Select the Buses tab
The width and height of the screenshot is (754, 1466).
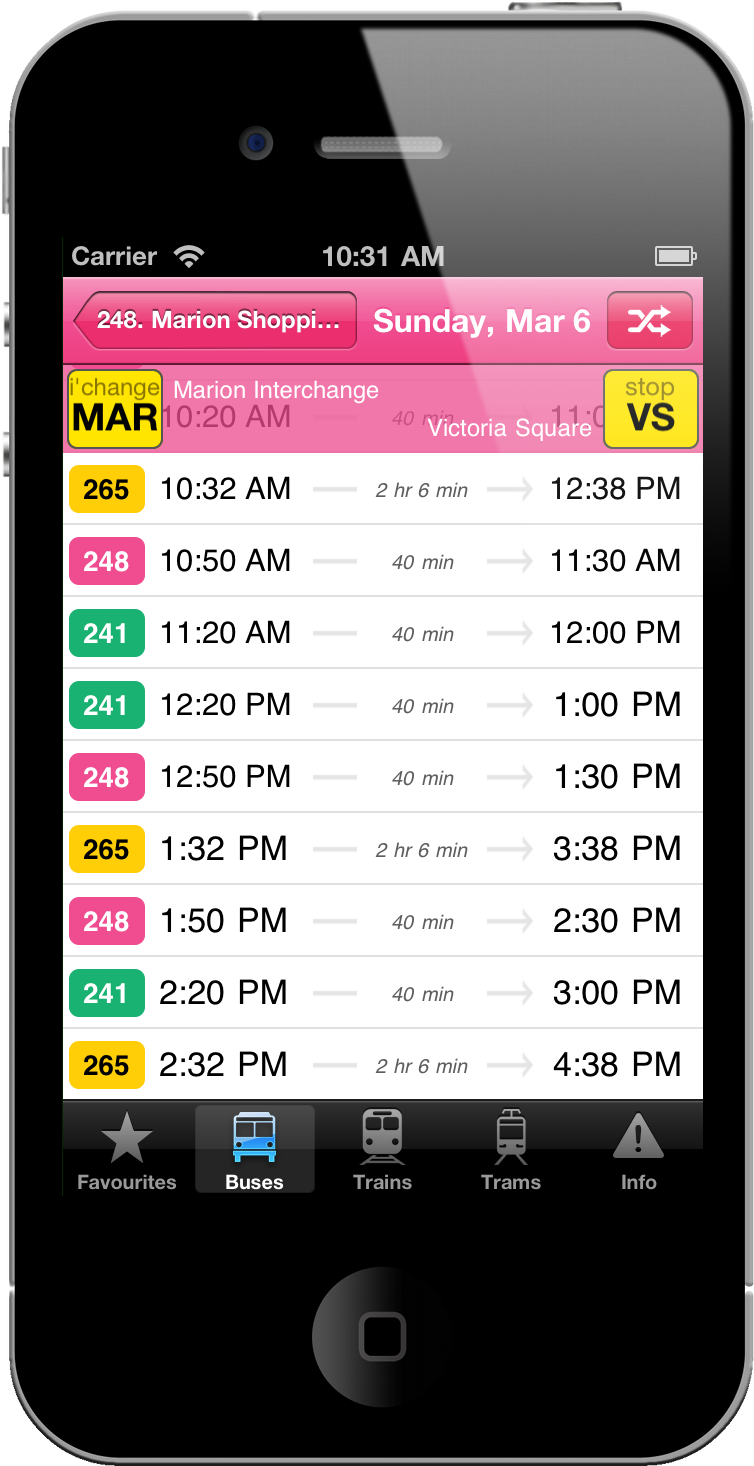pyautogui.click(x=255, y=1149)
